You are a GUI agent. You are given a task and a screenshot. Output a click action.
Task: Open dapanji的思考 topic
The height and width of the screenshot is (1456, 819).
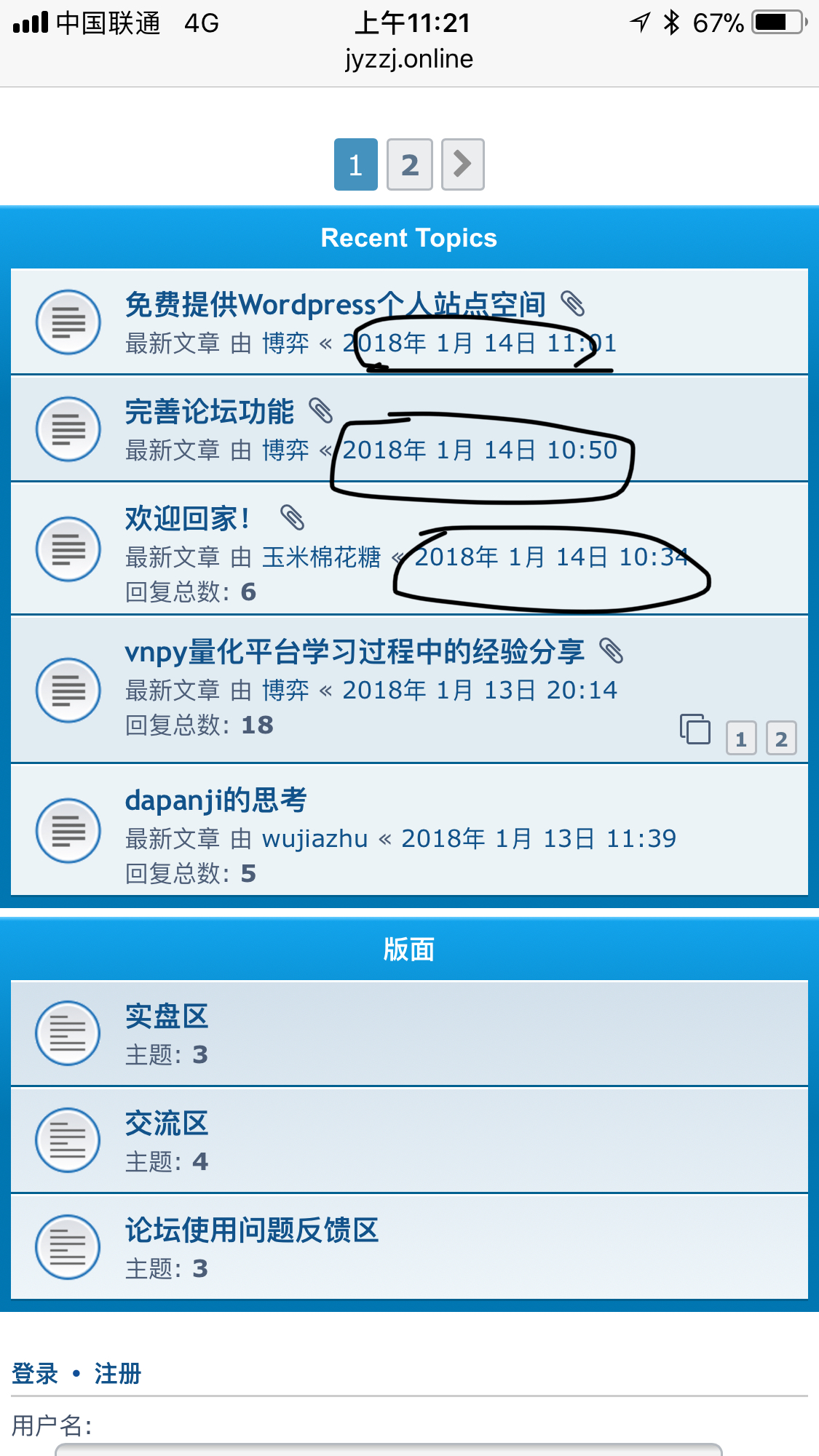(215, 800)
